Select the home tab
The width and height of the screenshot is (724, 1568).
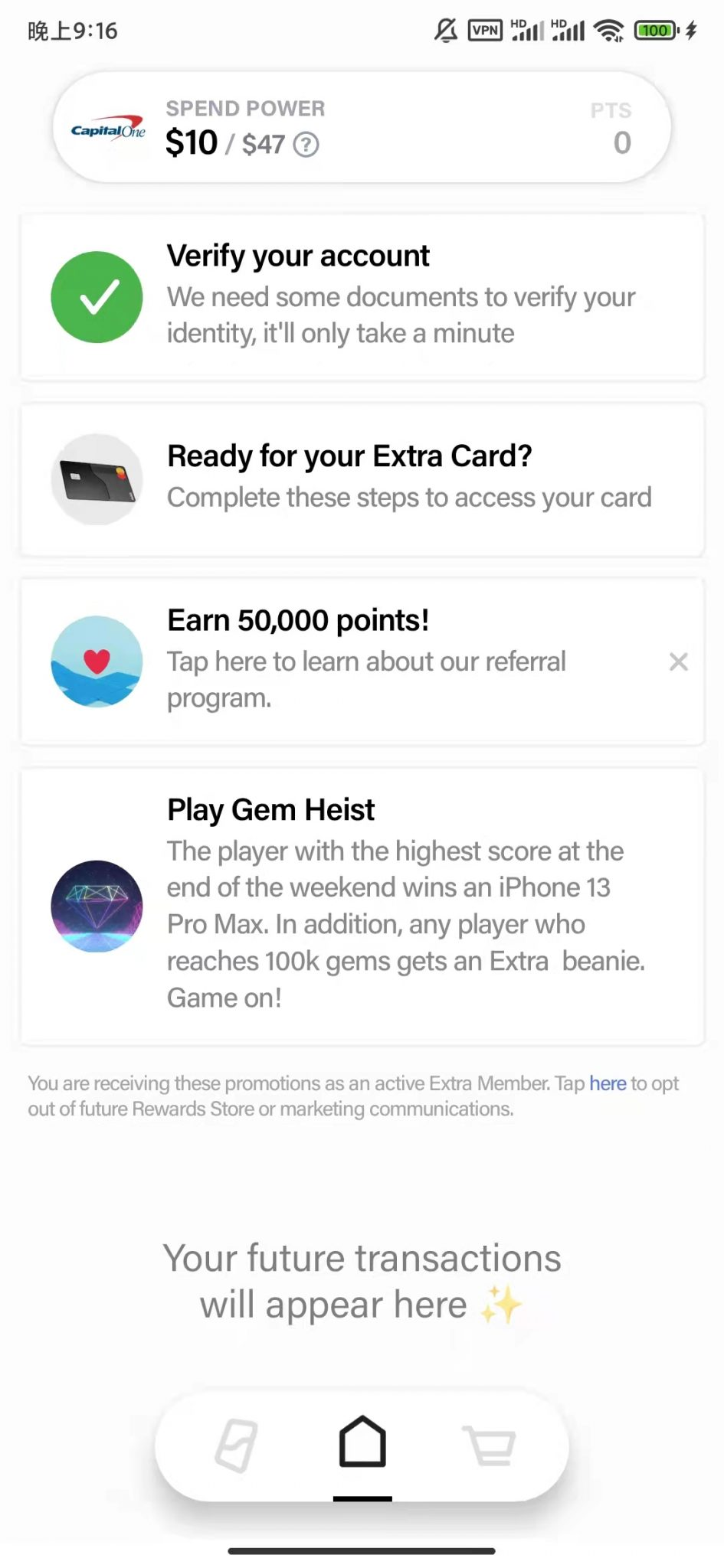tap(362, 1442)
